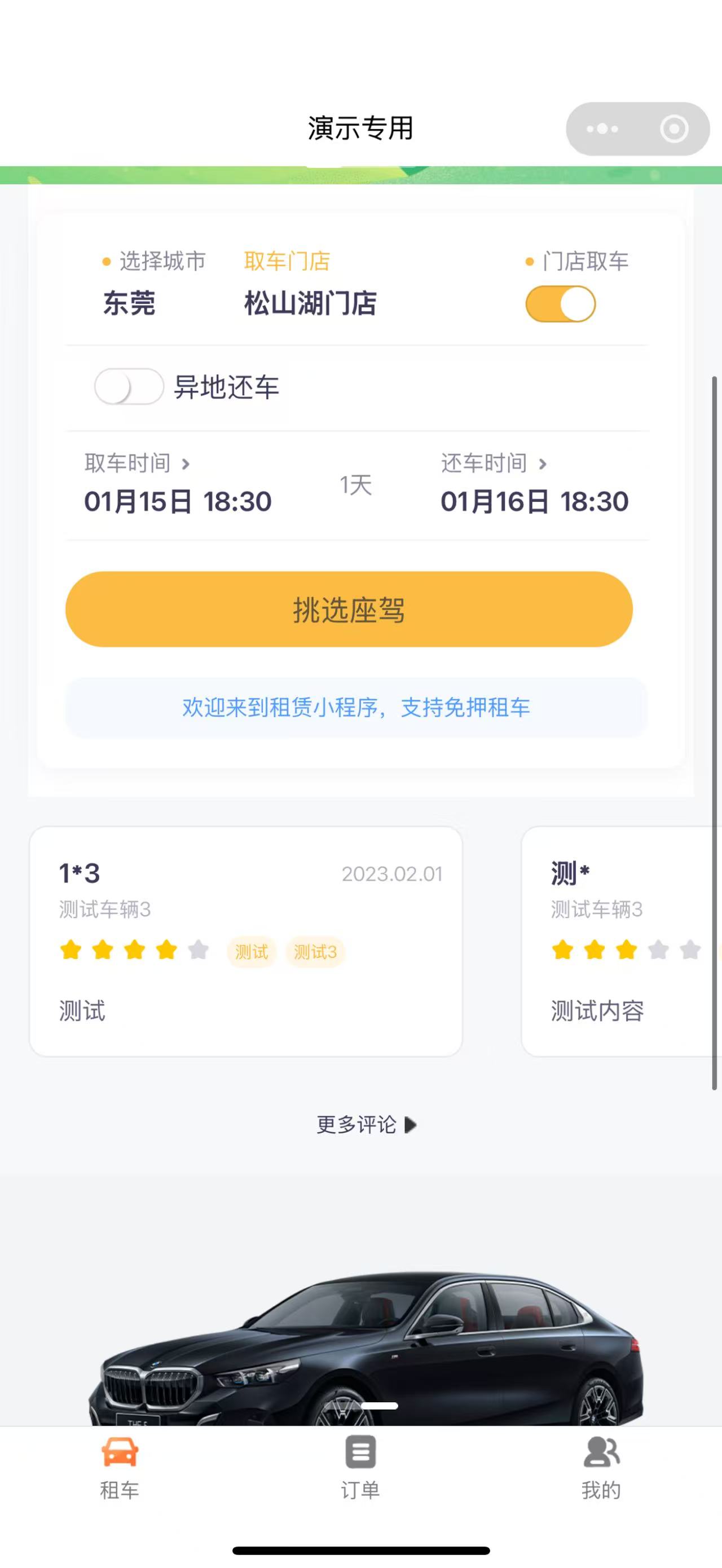722x1568 pixels.
Task: Switch to the 租车 tab
Action: 120,1469
